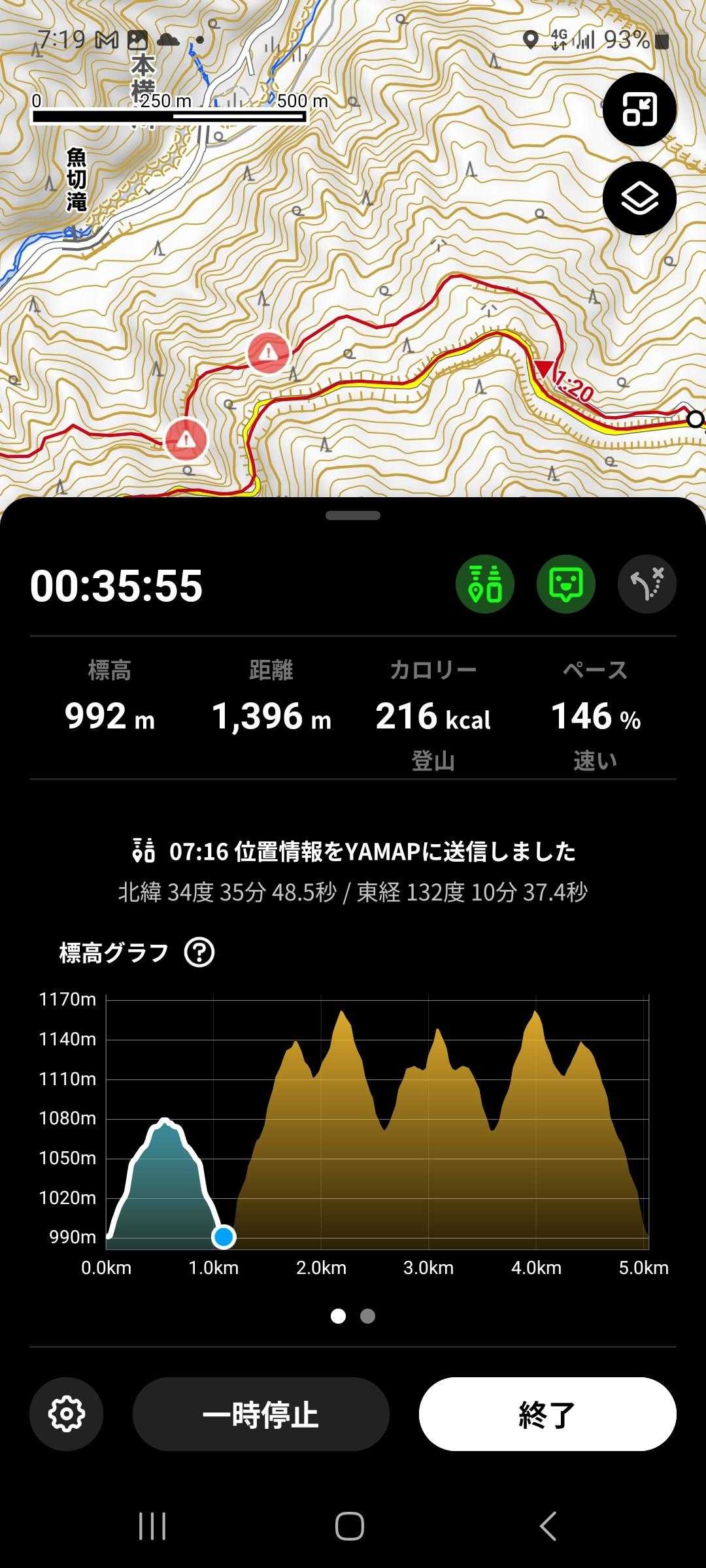
Task: Go back with system back button
Action: (548, 1526)
